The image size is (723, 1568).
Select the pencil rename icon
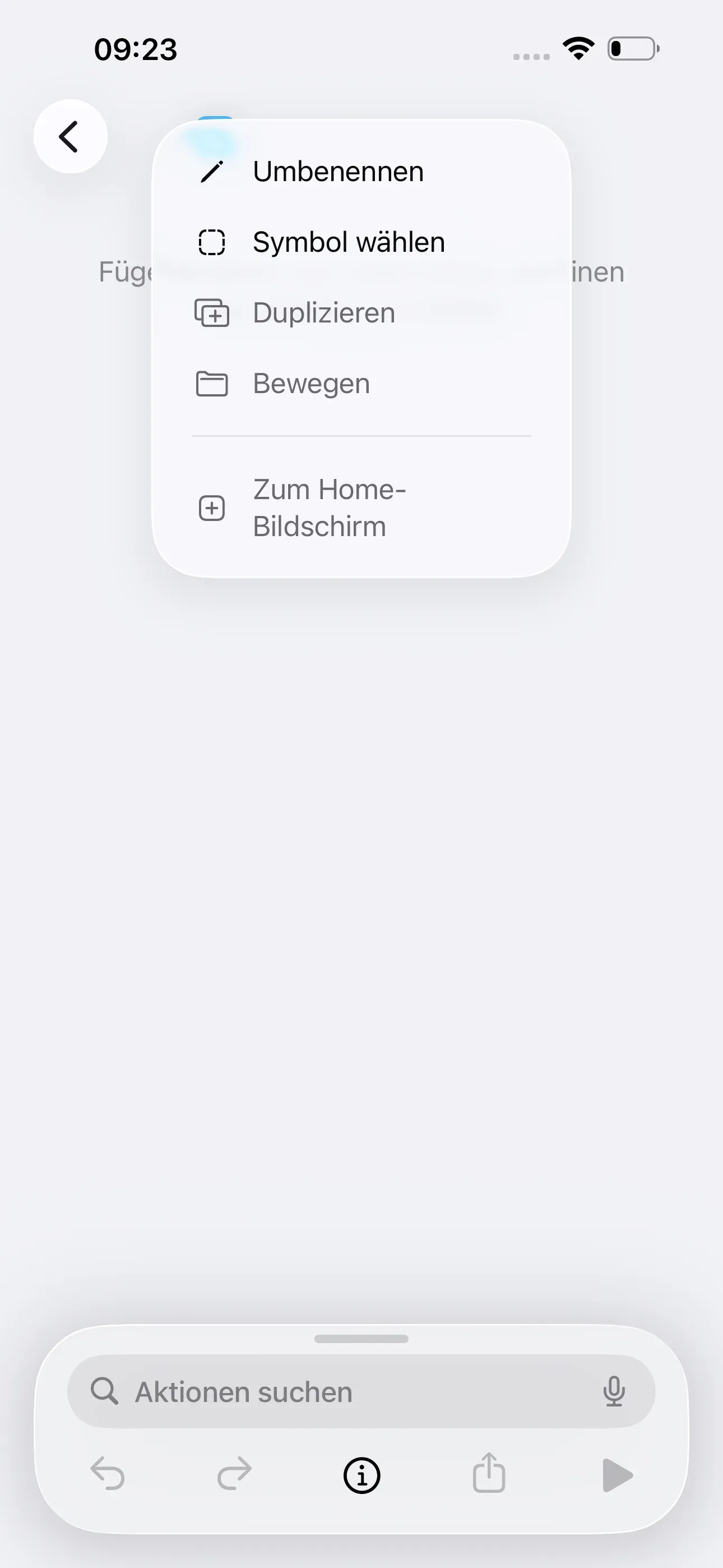click(212, 171)
